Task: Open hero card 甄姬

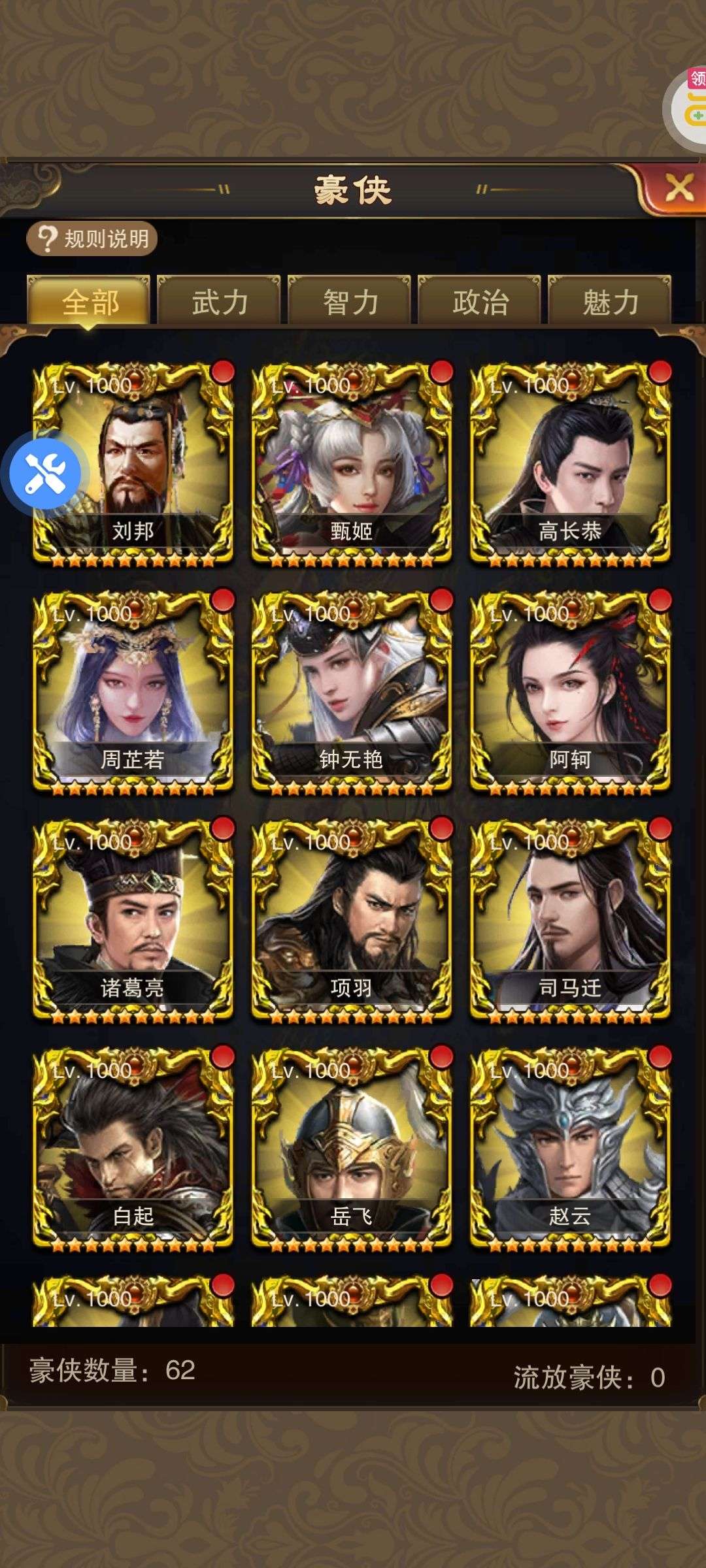Action: tap(352, 464)
